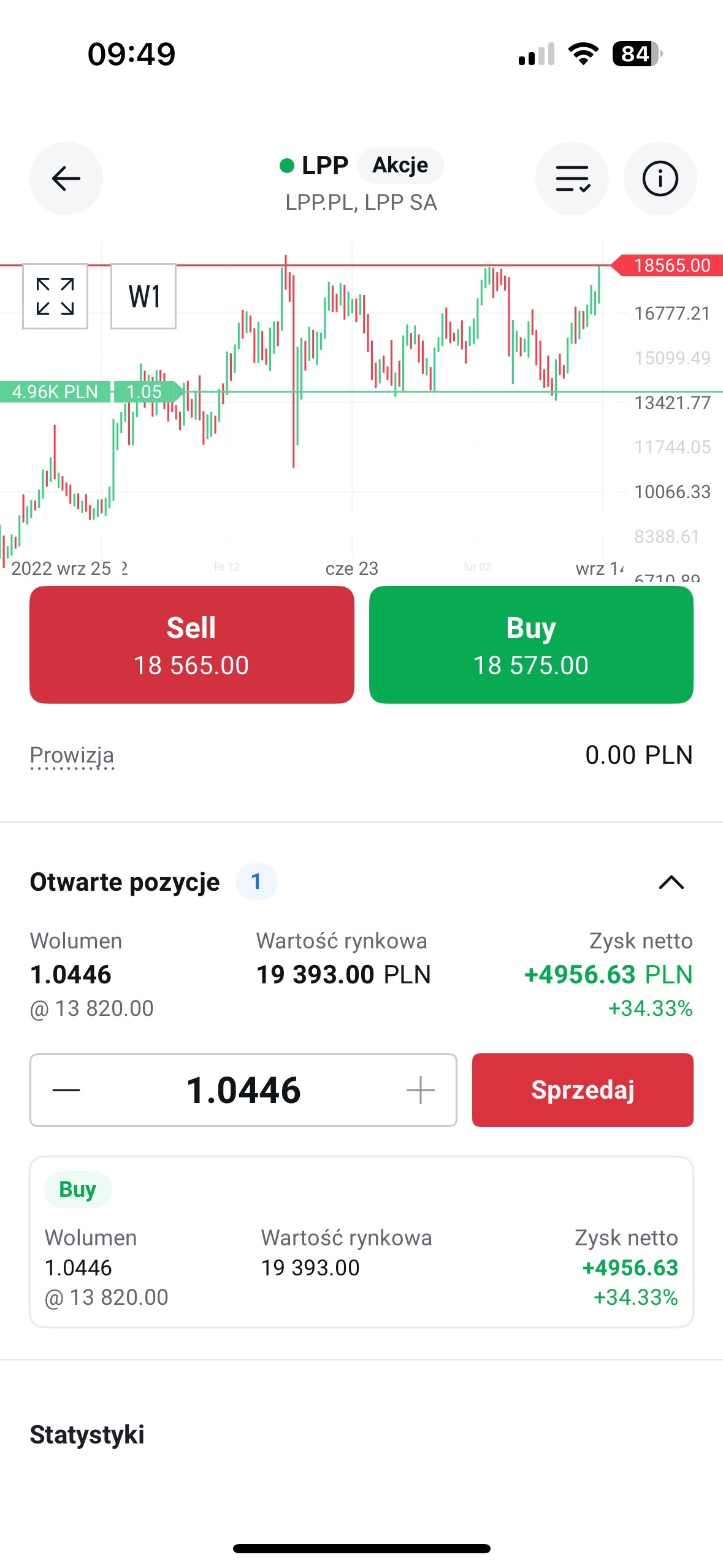Open the Buy position card details
Image resolution: width=723 pixels, height=1568 pixels.
click(x=361, y=1242)
